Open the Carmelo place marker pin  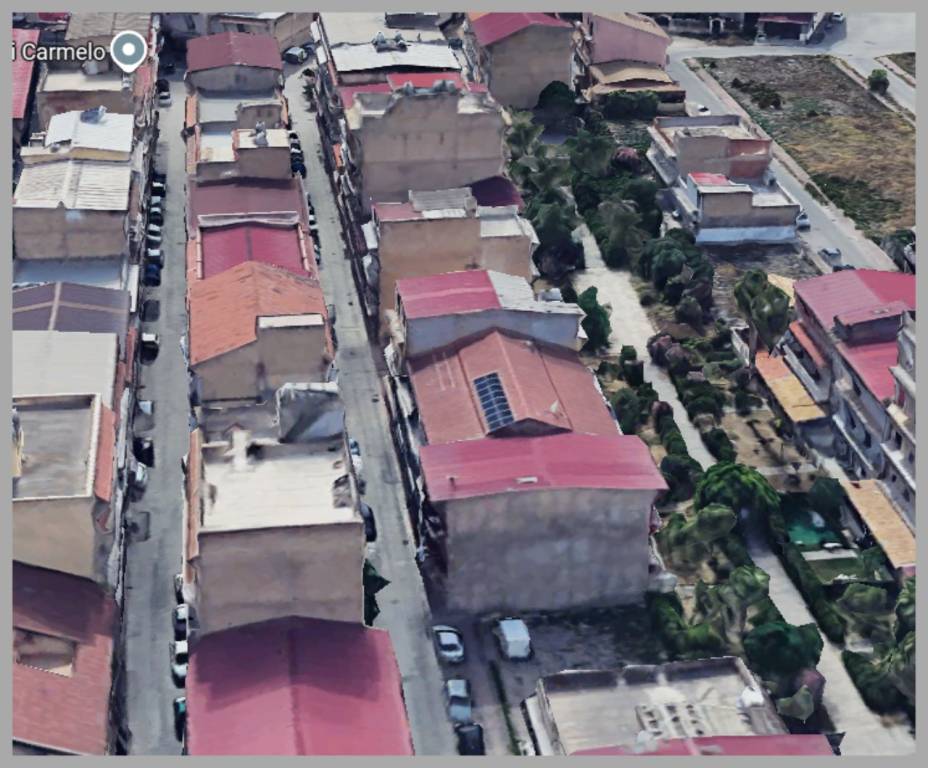pos(128,48)
